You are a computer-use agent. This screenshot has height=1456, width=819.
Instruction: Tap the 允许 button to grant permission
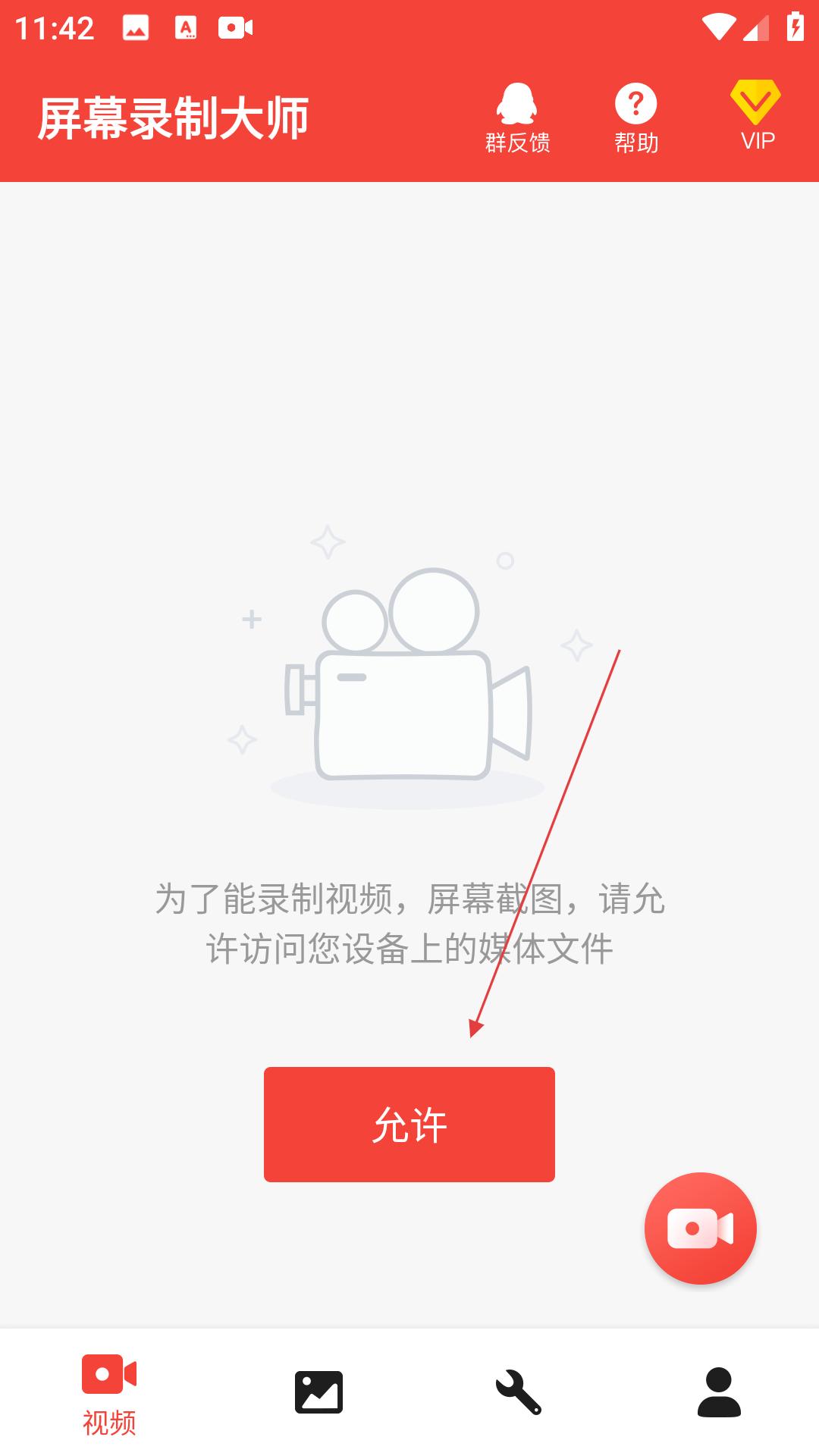coord(409,1124)
